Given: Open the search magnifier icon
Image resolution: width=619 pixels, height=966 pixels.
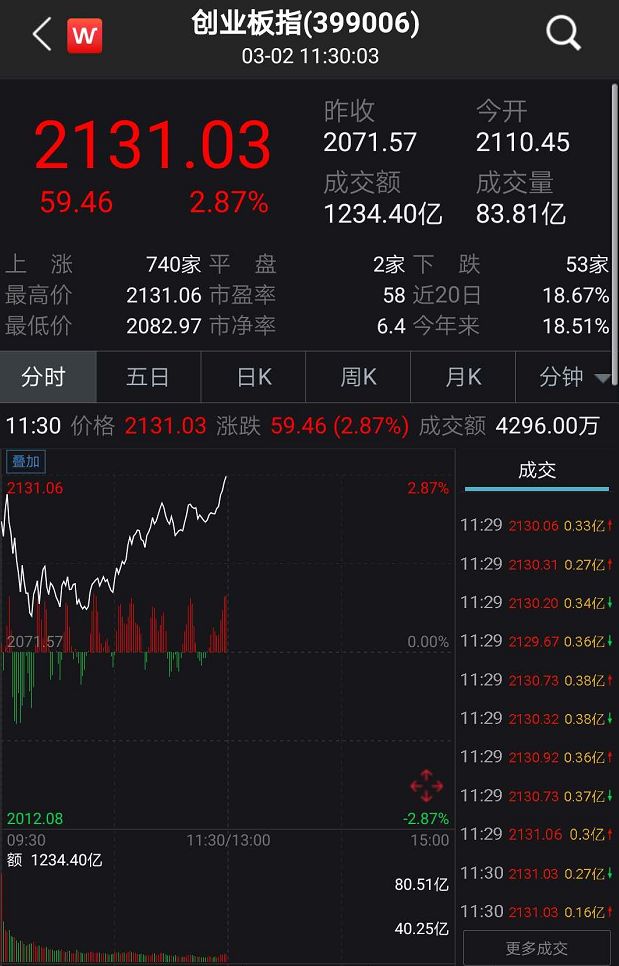Looking at the screenshot, I should [563, 35].
